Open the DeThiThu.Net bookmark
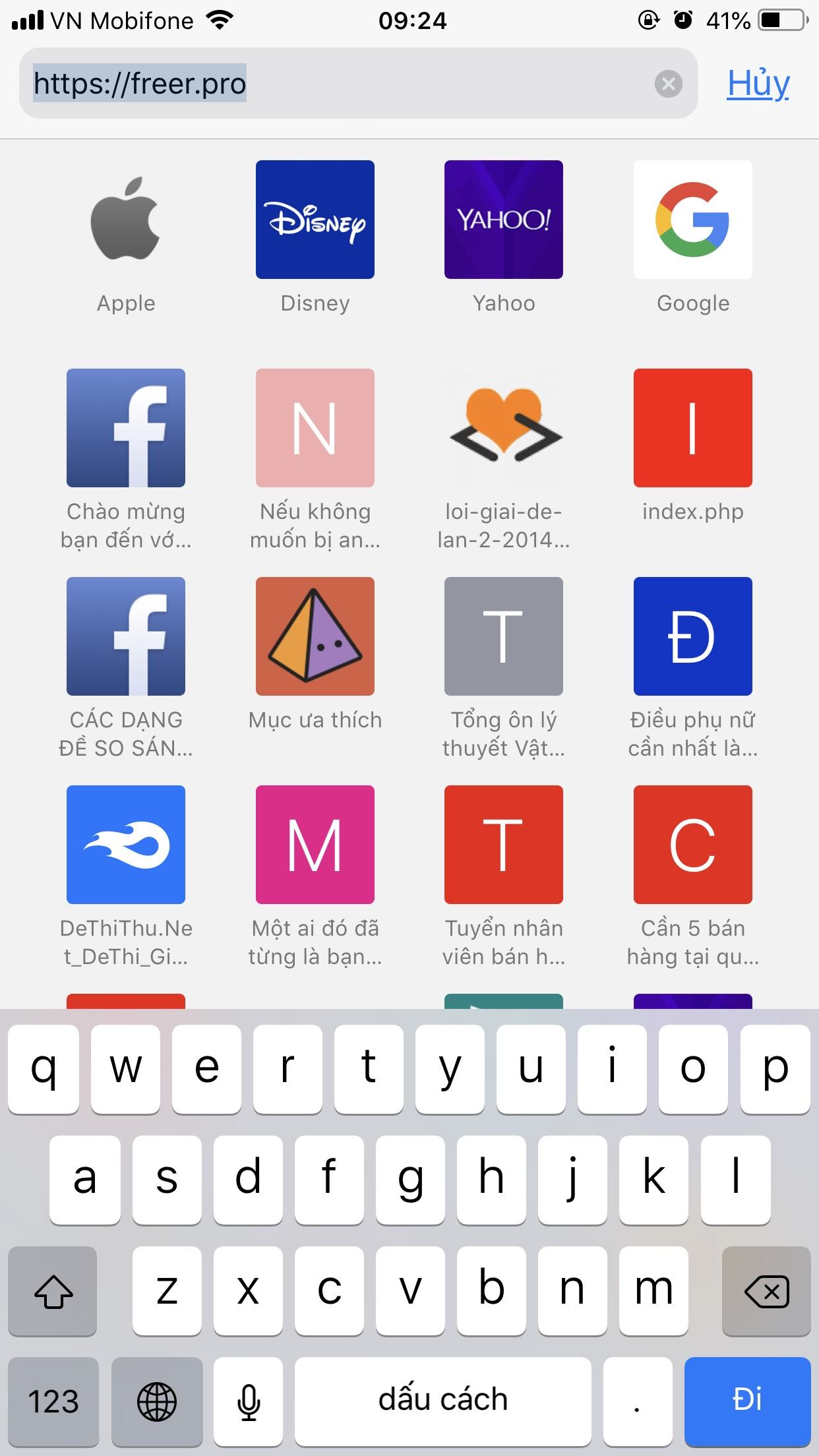 [126, 876]
